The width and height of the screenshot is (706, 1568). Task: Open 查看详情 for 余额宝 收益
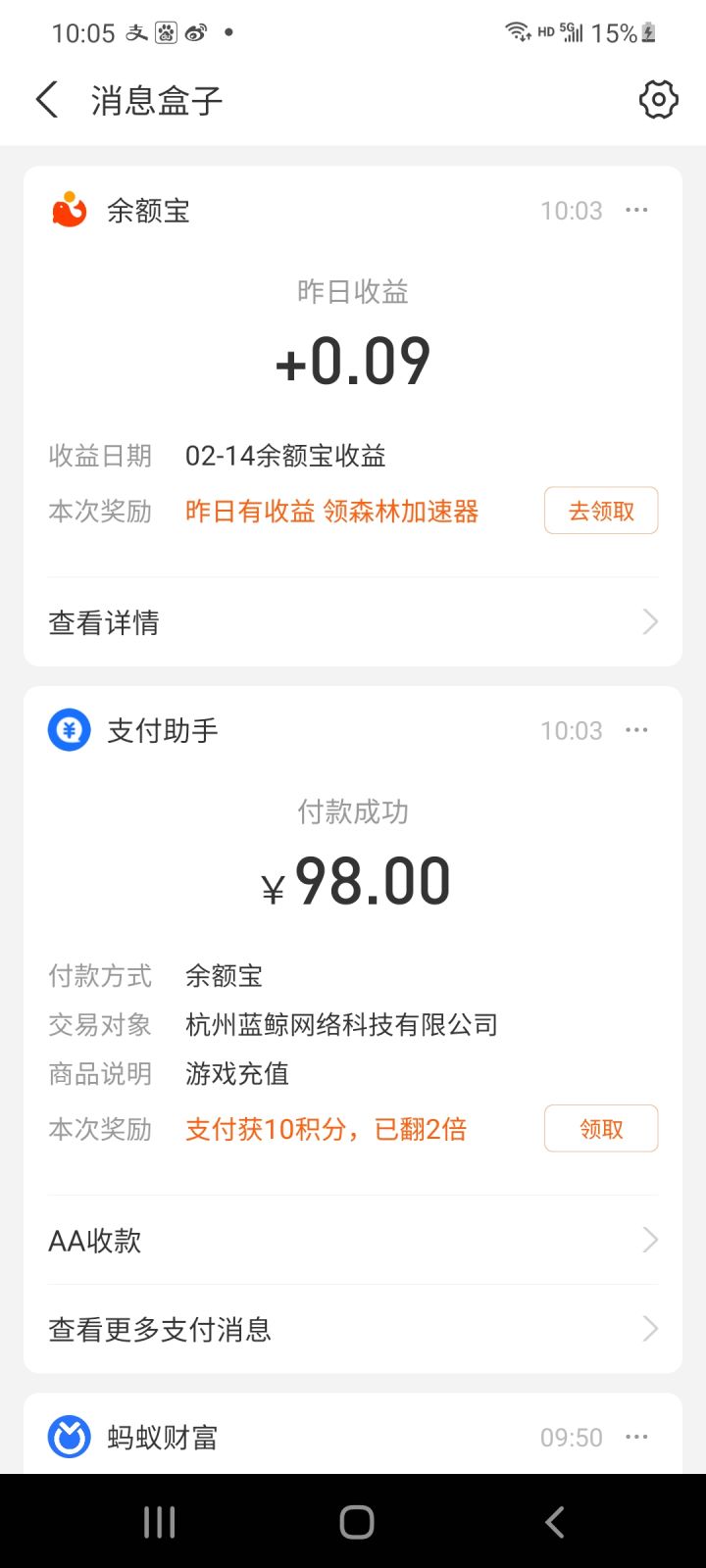pyautogui.click(x=353, y=622)
